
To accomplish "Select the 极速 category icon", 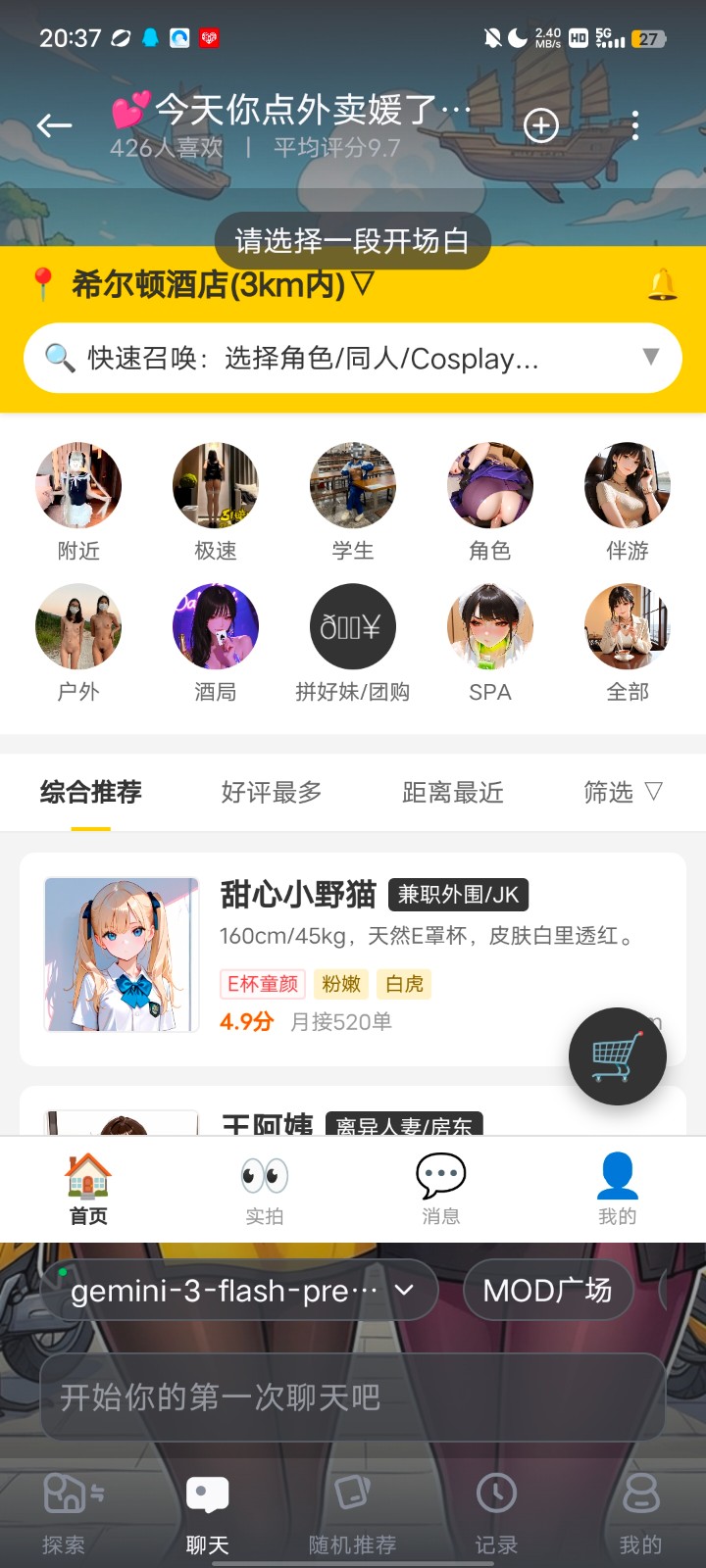I will (216, 484).
